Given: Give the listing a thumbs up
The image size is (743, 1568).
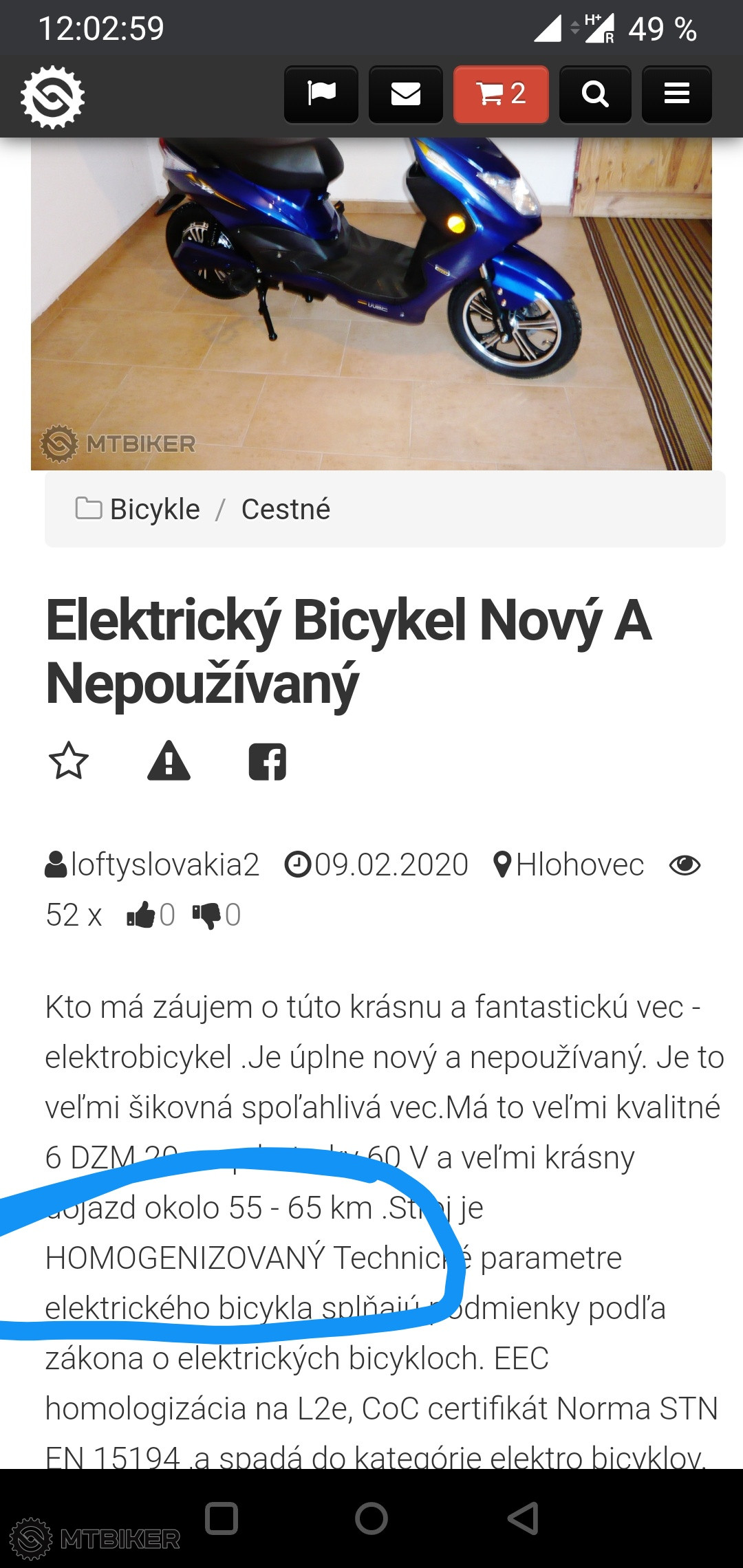Looking at the screenshot, I should click(141, 915).
